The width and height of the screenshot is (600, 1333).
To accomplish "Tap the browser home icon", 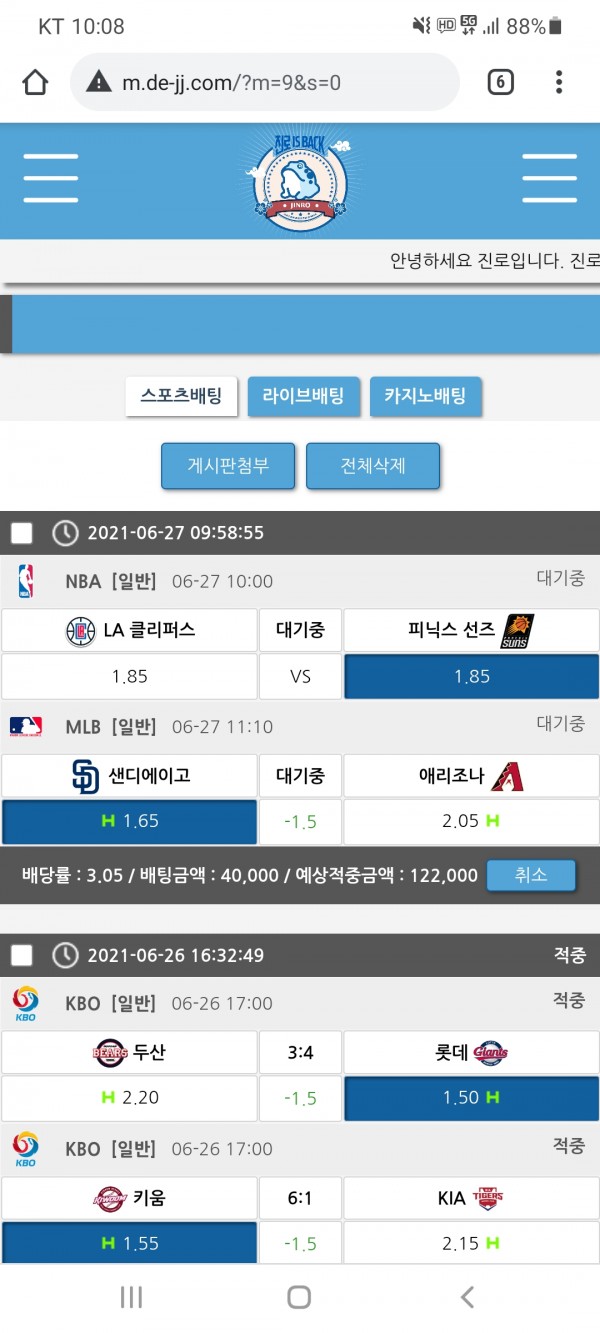I will pyautogui.click(x=35, y=82).
